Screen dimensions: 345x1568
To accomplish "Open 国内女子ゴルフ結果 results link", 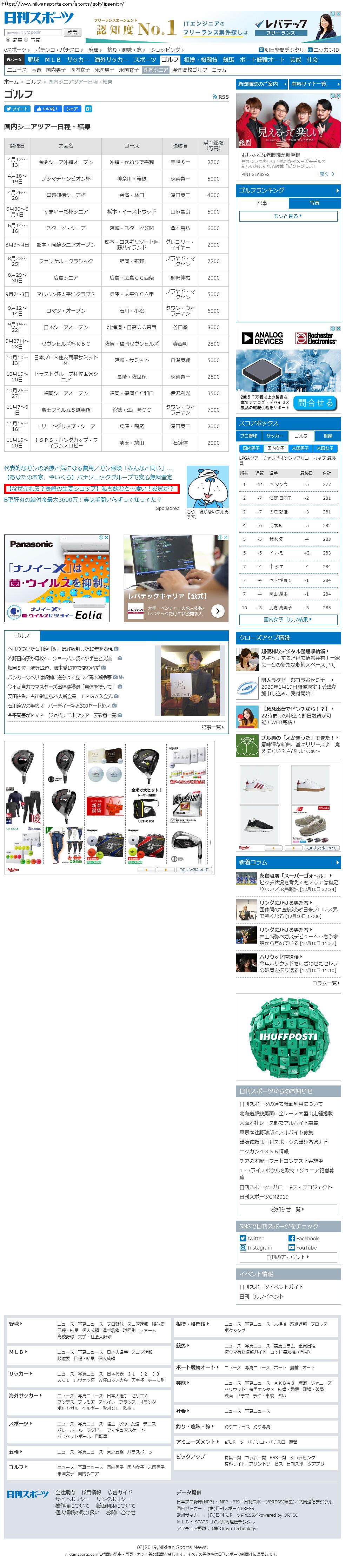I will tap(288, 620).
